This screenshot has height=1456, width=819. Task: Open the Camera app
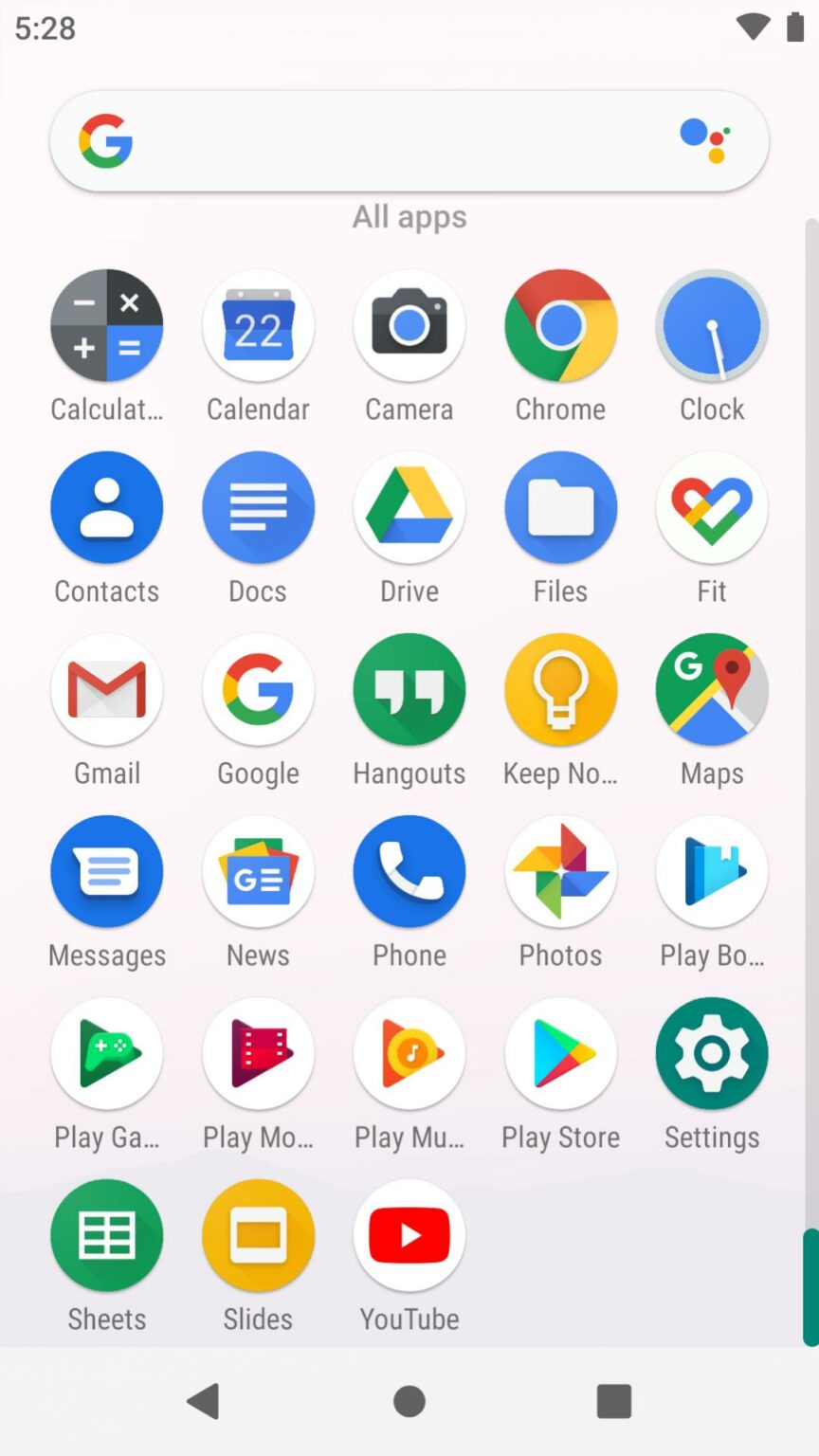pos(409,326)
